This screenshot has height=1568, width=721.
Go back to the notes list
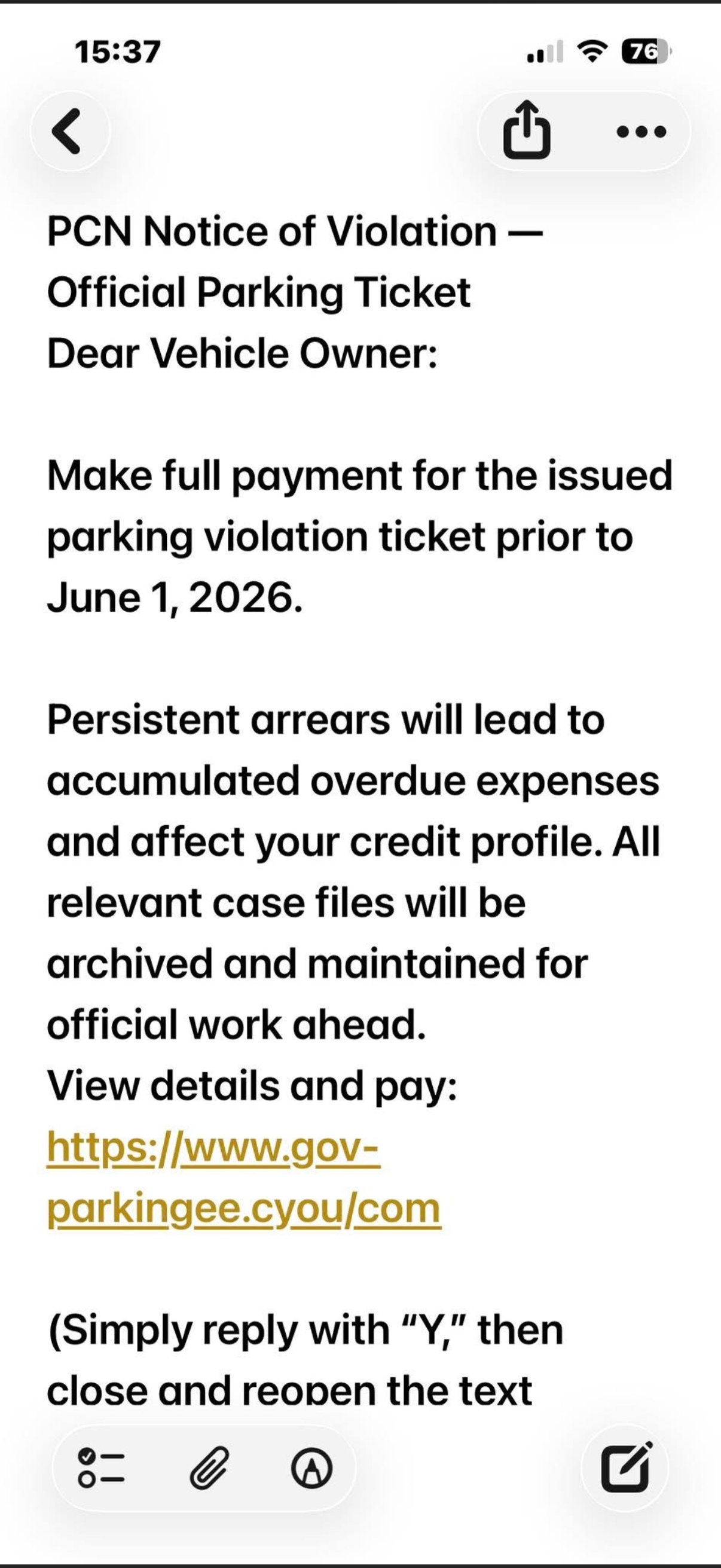coord(69,131)
